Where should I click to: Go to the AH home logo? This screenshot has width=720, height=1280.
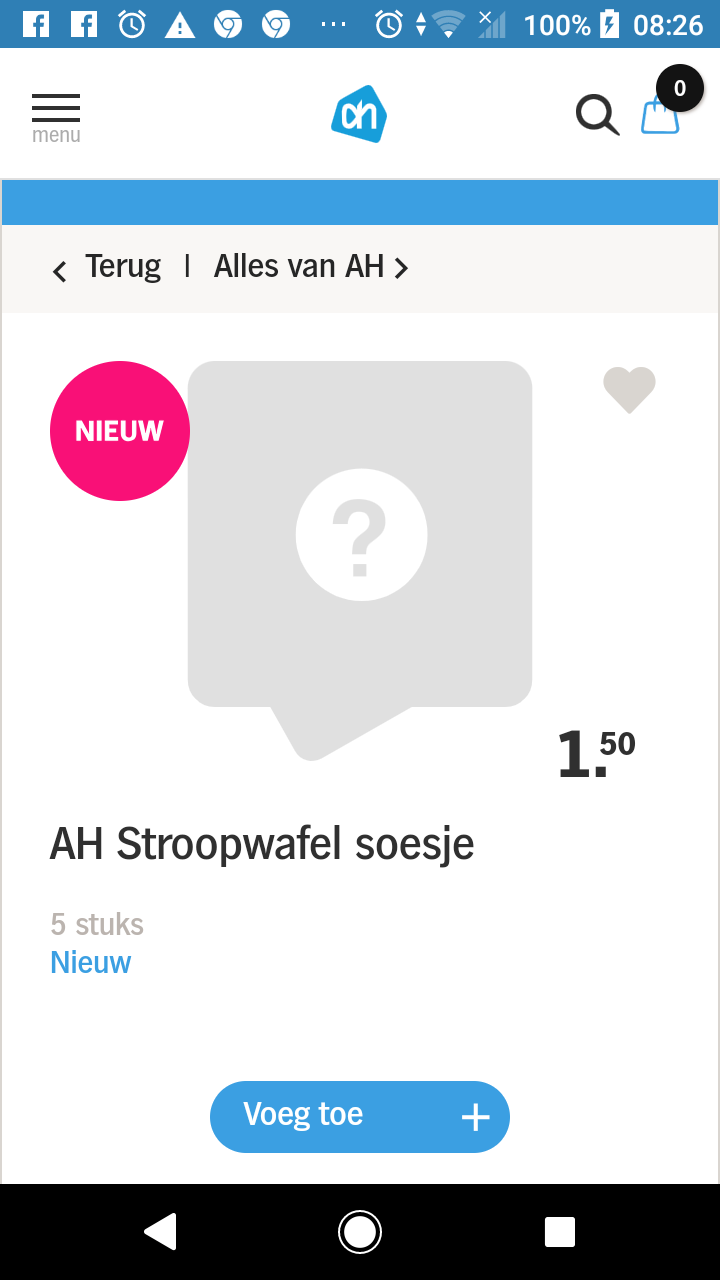click(359, 114)
